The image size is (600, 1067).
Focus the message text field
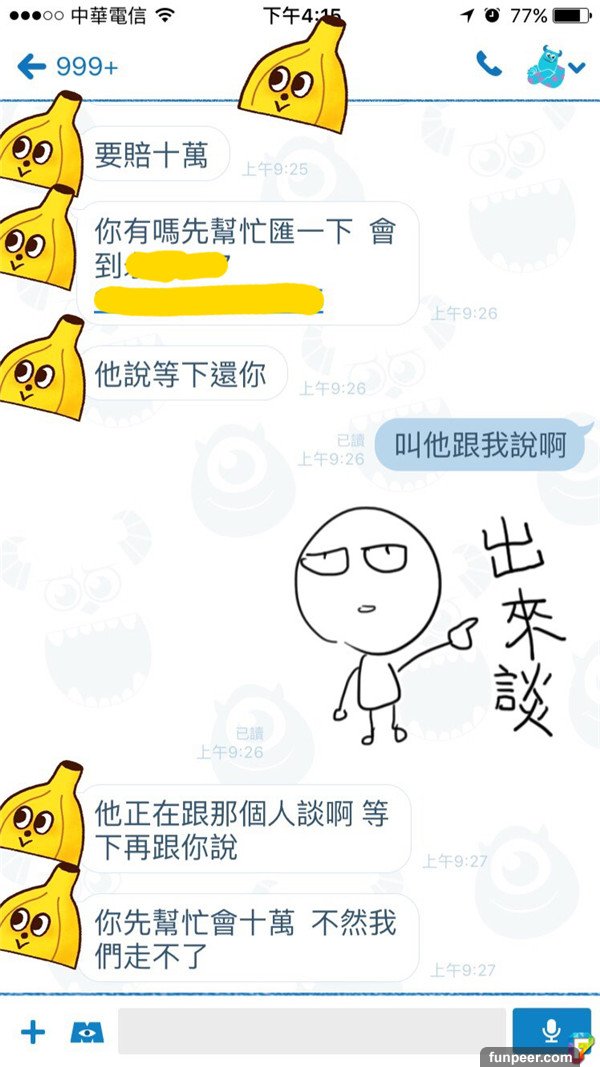(310, 1031)
